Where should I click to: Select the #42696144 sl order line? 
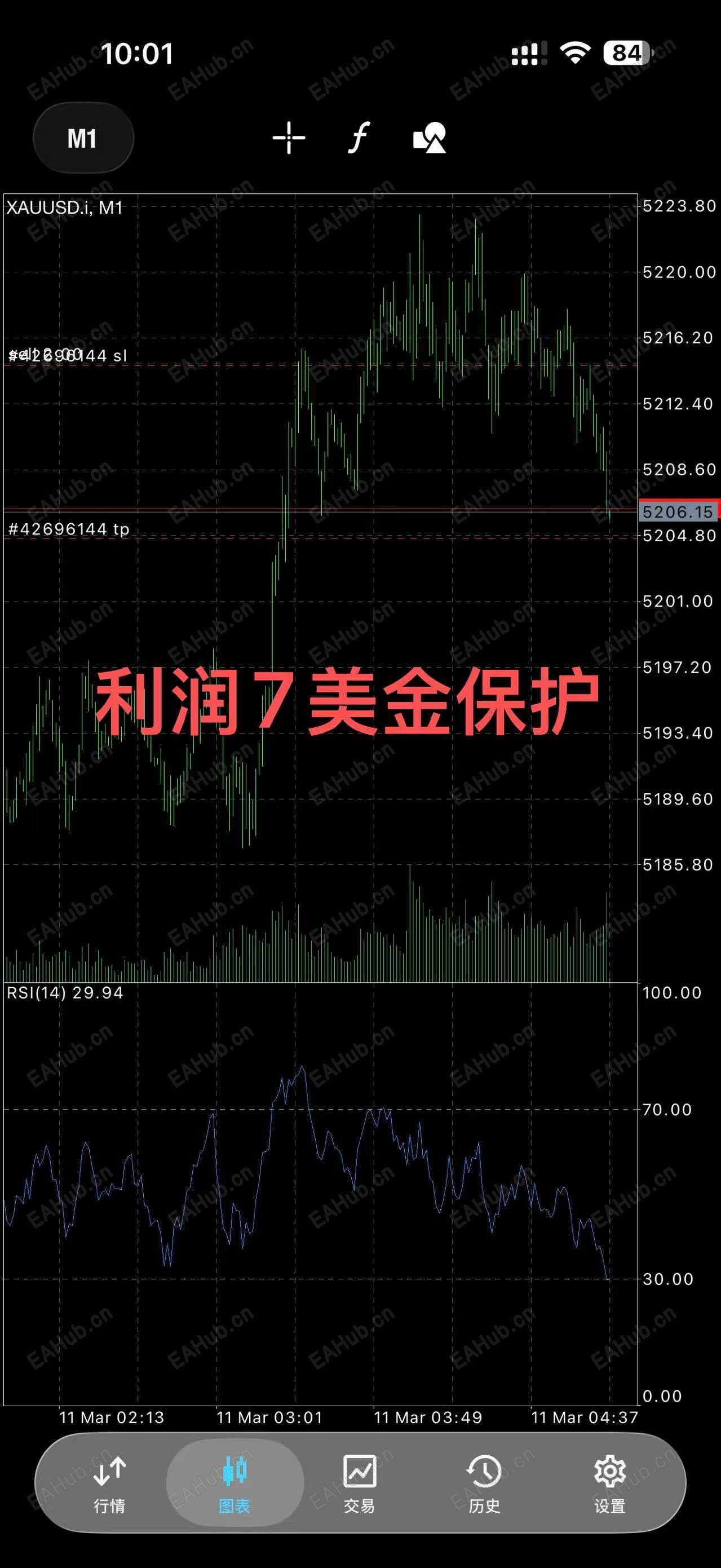pyautogui.click(x=68, y=356)
